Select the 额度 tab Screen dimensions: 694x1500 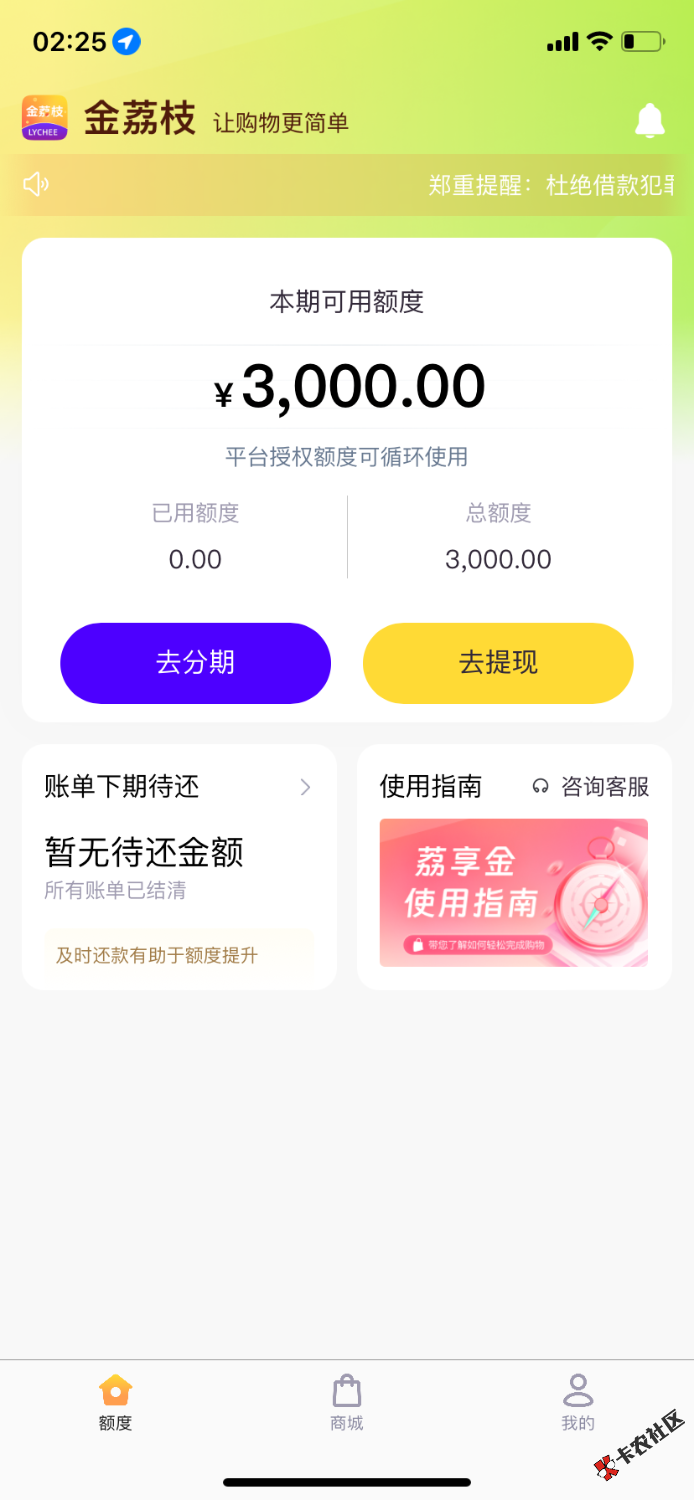click(x=116, y=1403)
